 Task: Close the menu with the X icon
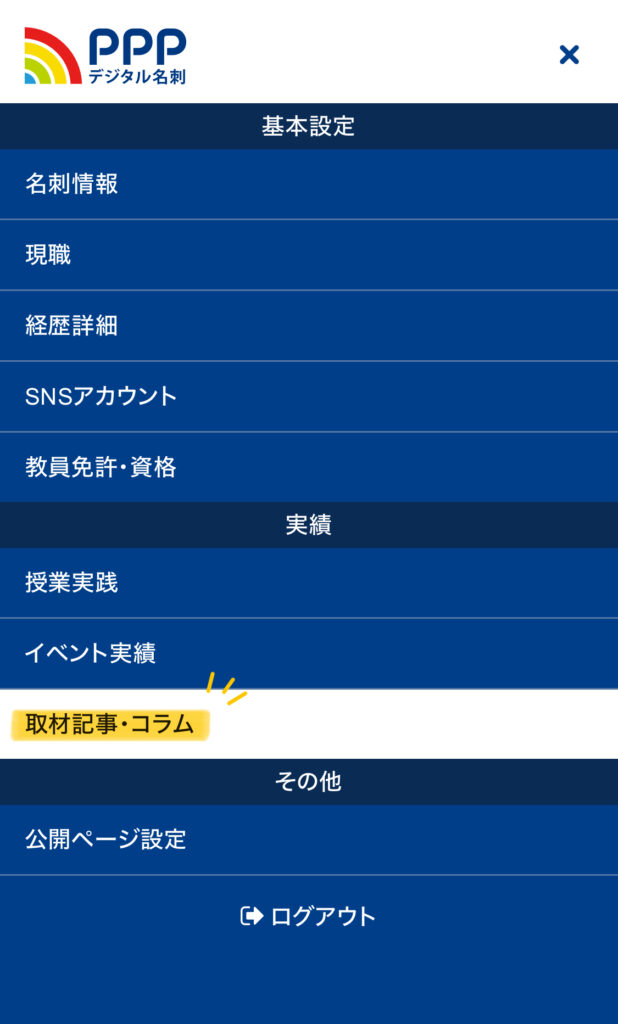point(569,55)
